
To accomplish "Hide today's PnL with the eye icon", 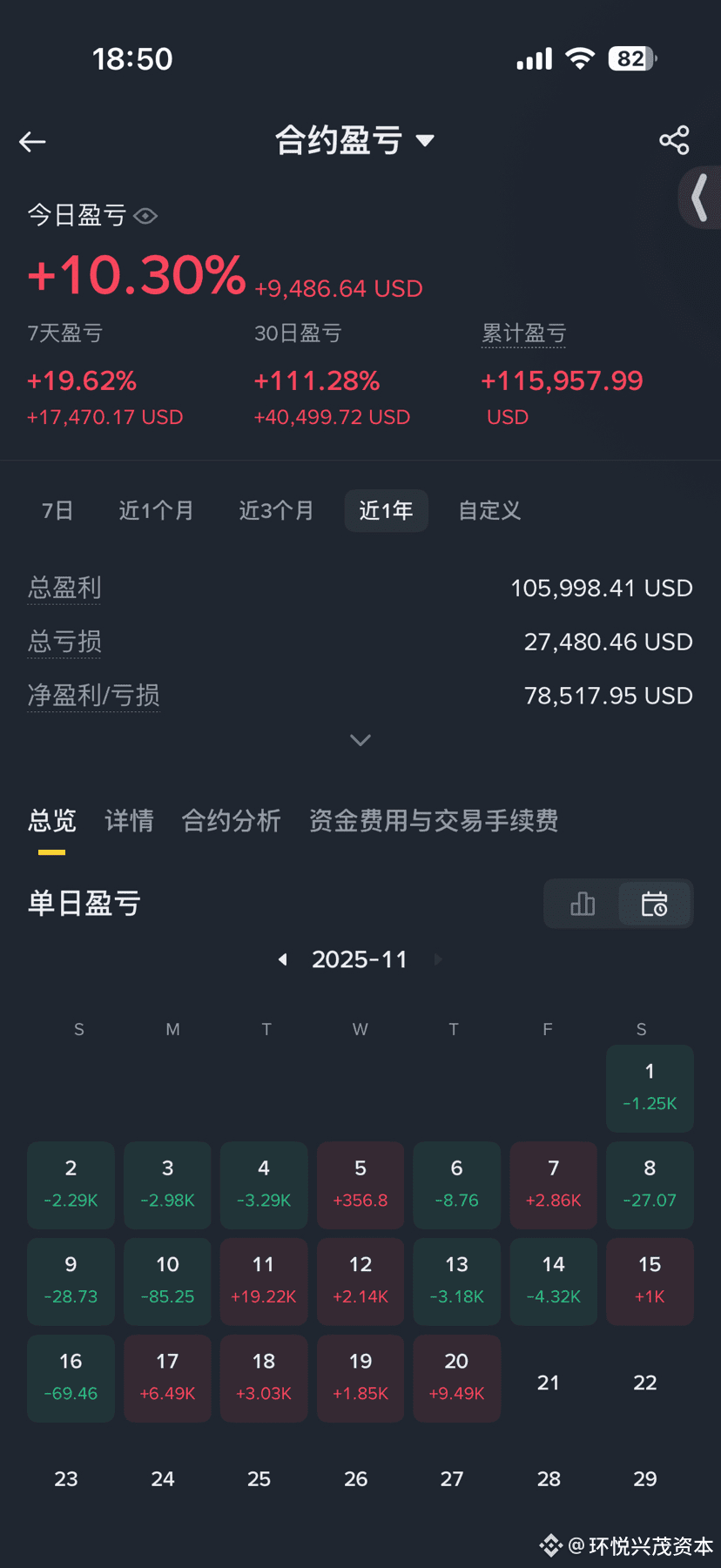I will coord(145,216).
